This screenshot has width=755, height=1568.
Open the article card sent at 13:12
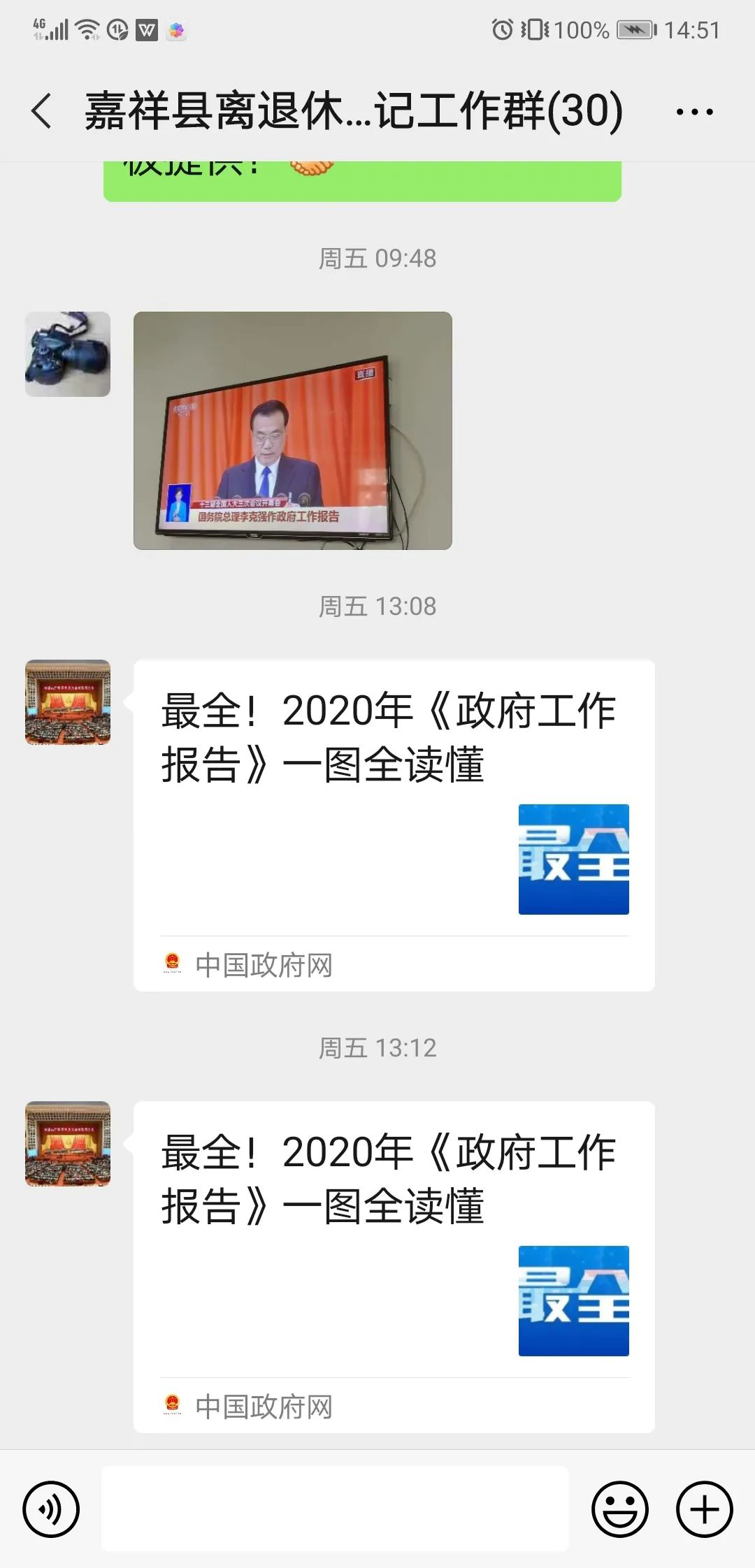(394, 1266)
